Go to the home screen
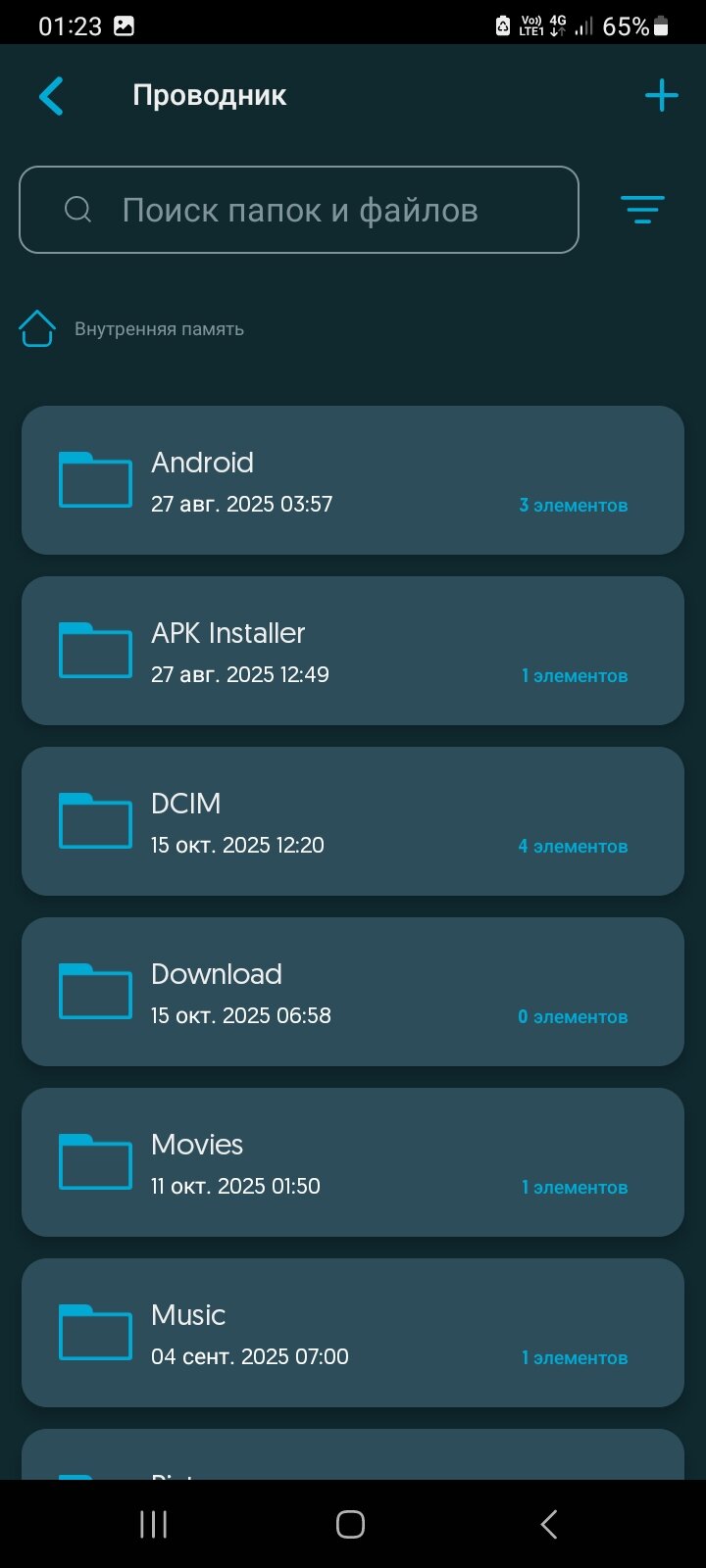This screenshot has width=706, height=1568. [x=351, y=1524]
